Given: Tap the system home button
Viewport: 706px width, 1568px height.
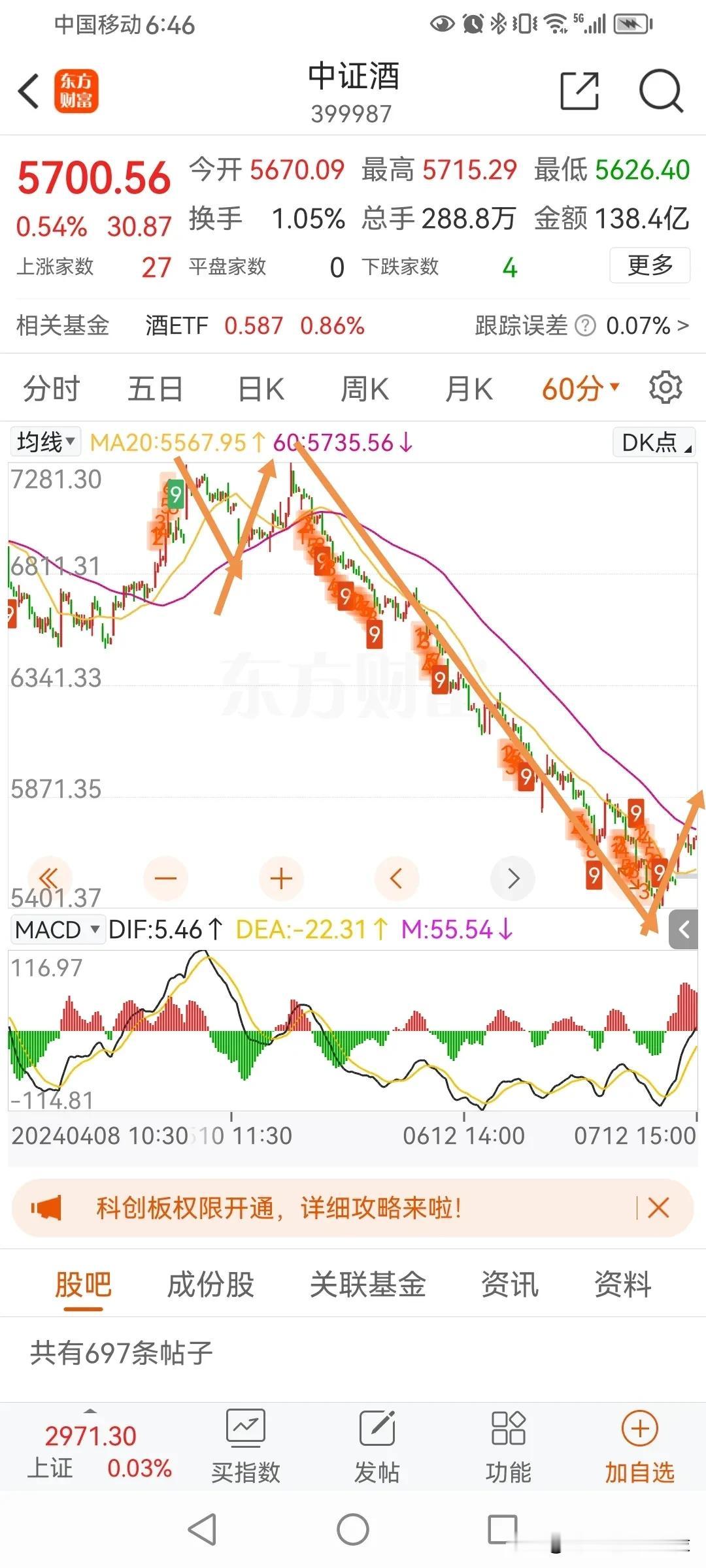Looking at the screenshot, I should (353, 1529).
